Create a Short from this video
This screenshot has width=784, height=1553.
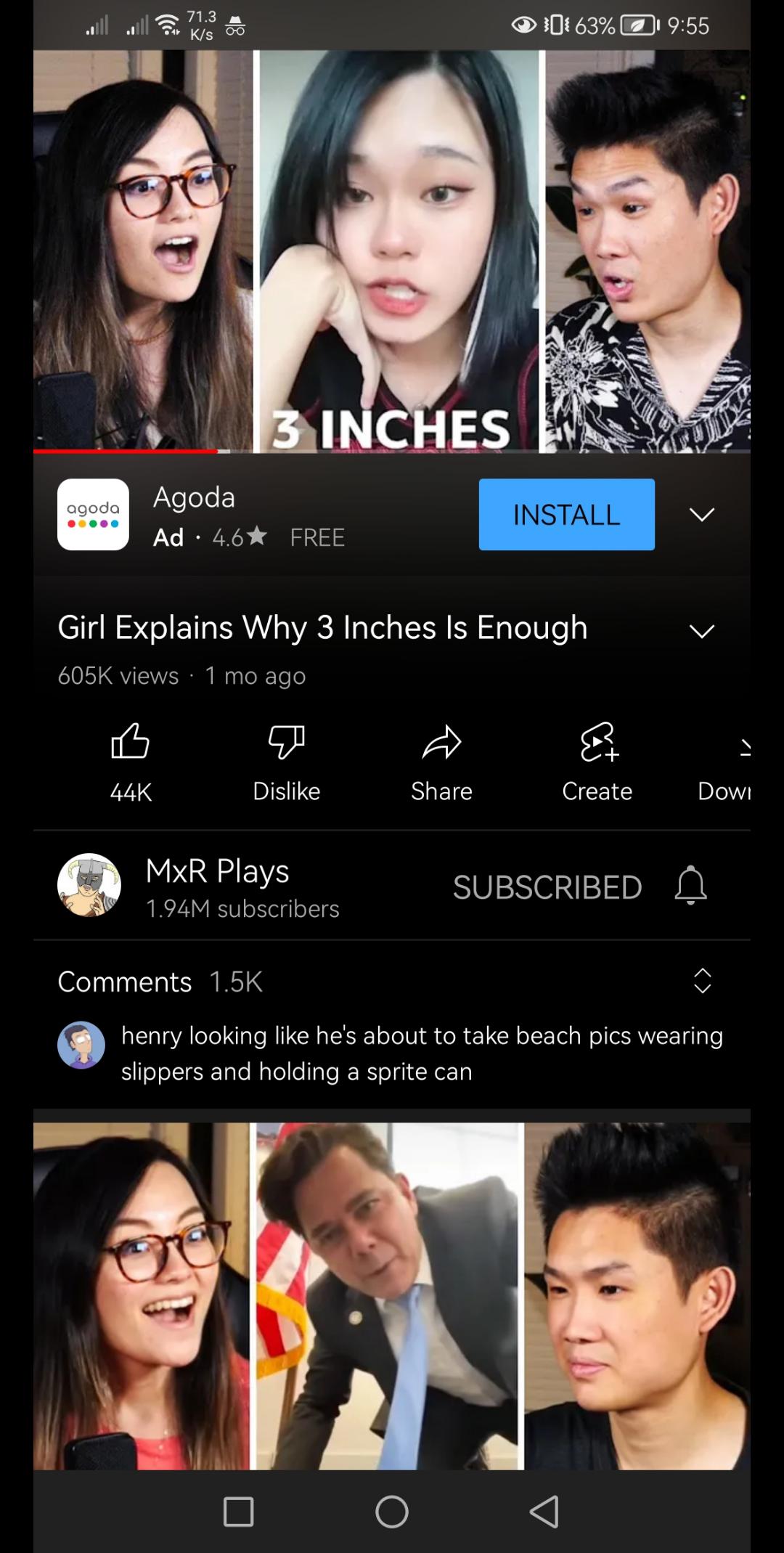(597, 760)
